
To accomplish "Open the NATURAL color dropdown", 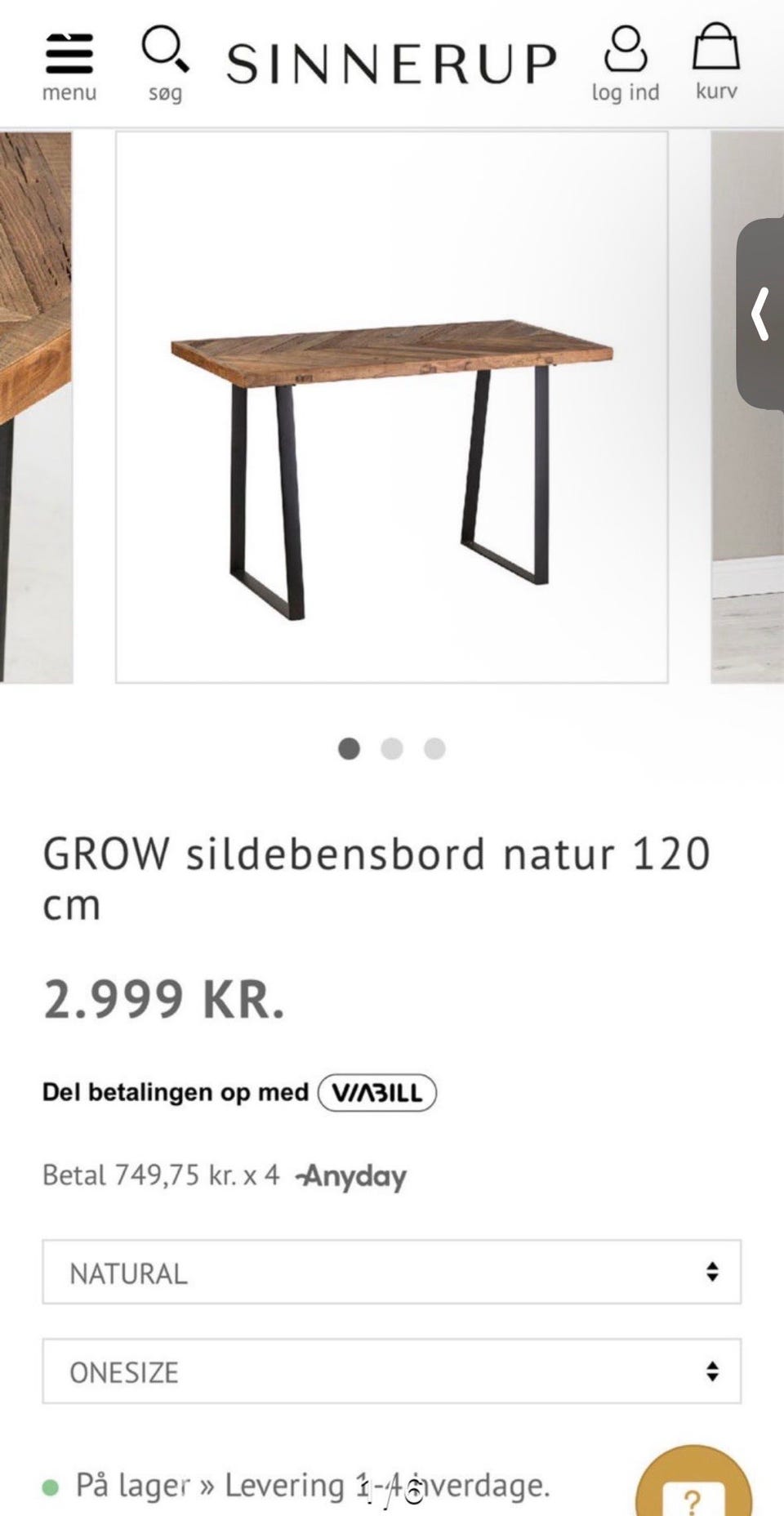I will tap(392, 1273).
